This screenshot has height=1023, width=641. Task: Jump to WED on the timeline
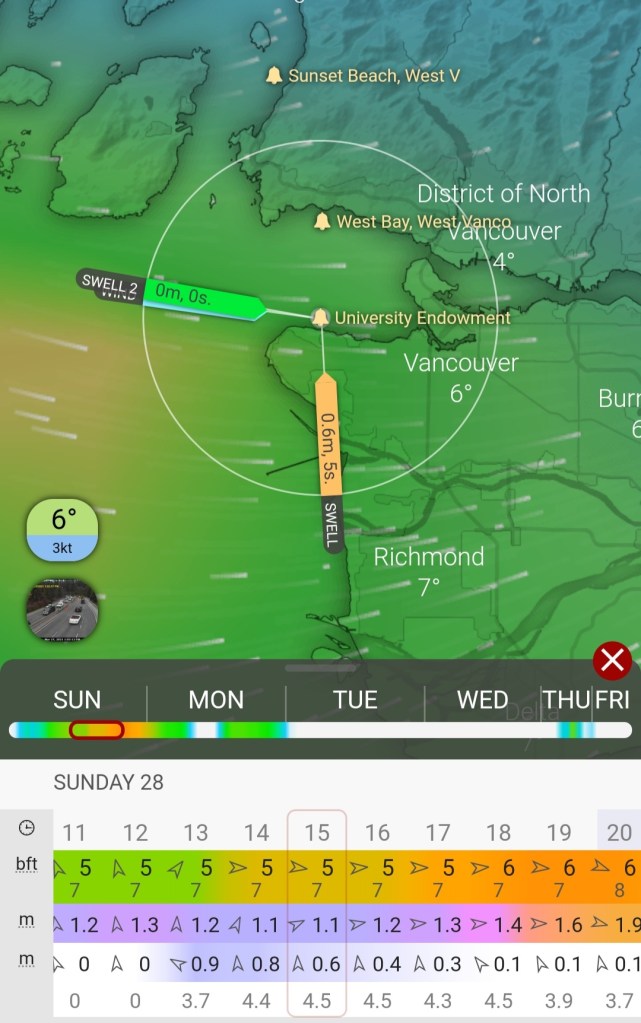[x=483, y=700]
